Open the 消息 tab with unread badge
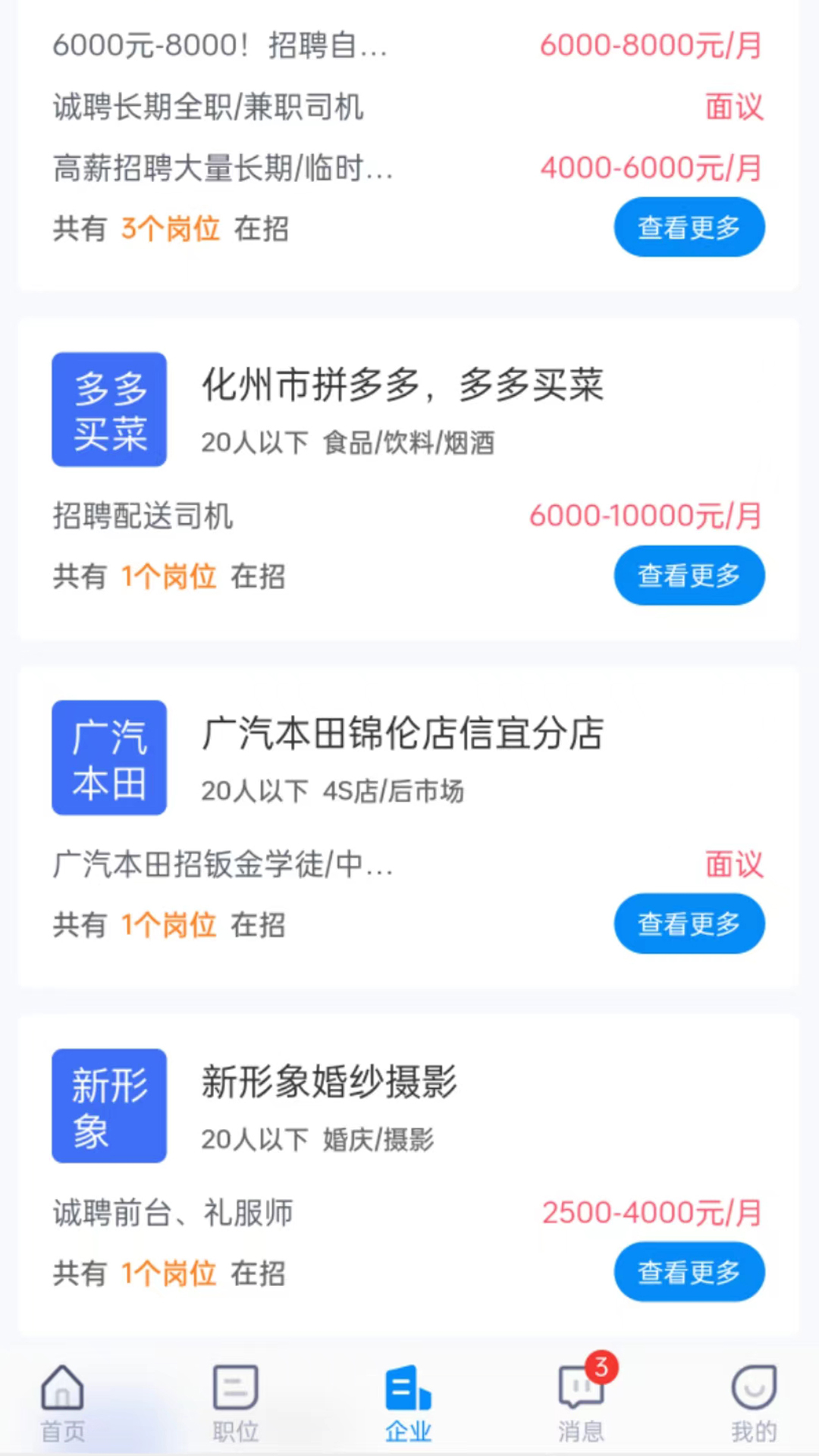This screenshot has height=1456, width=819. click(x=581, y=1403)
